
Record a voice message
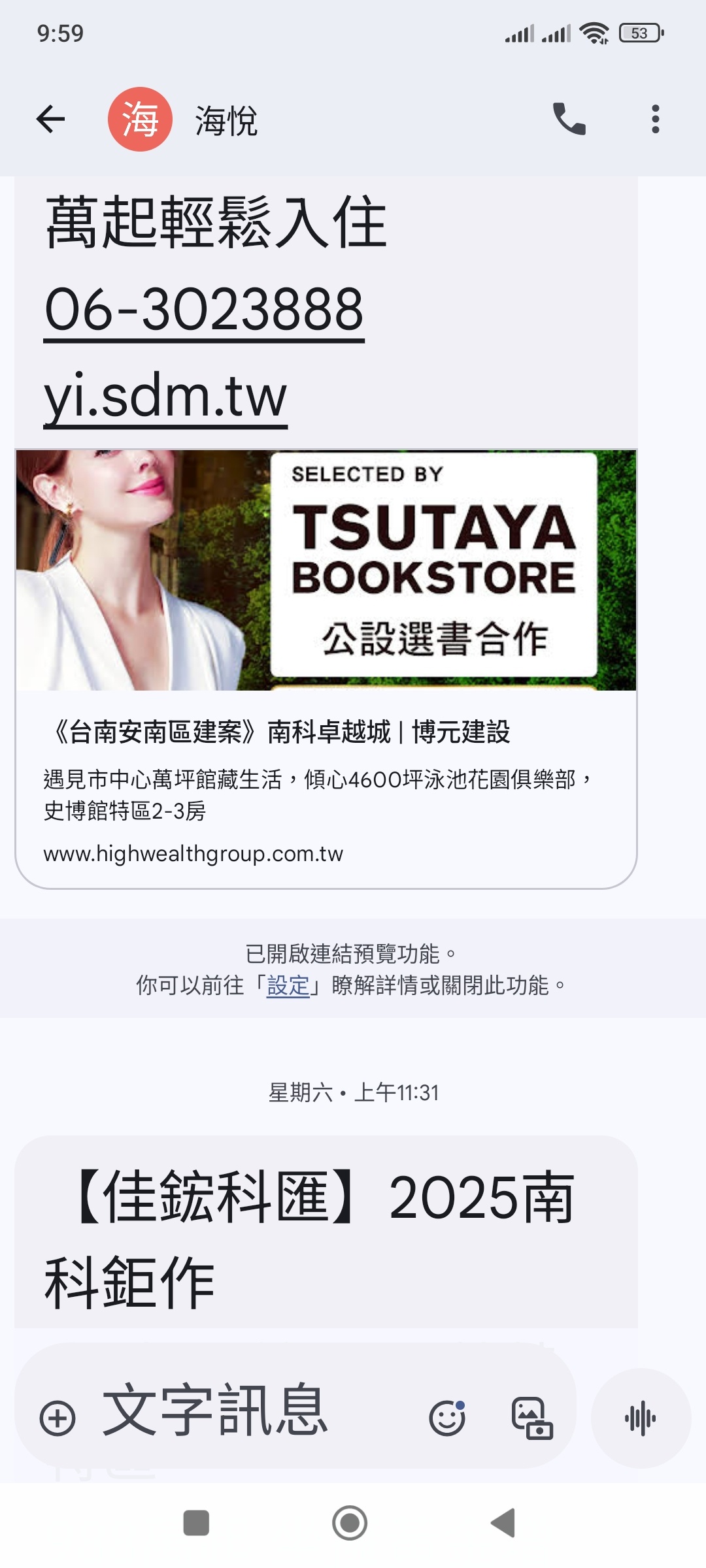[x=641, y=1418]
